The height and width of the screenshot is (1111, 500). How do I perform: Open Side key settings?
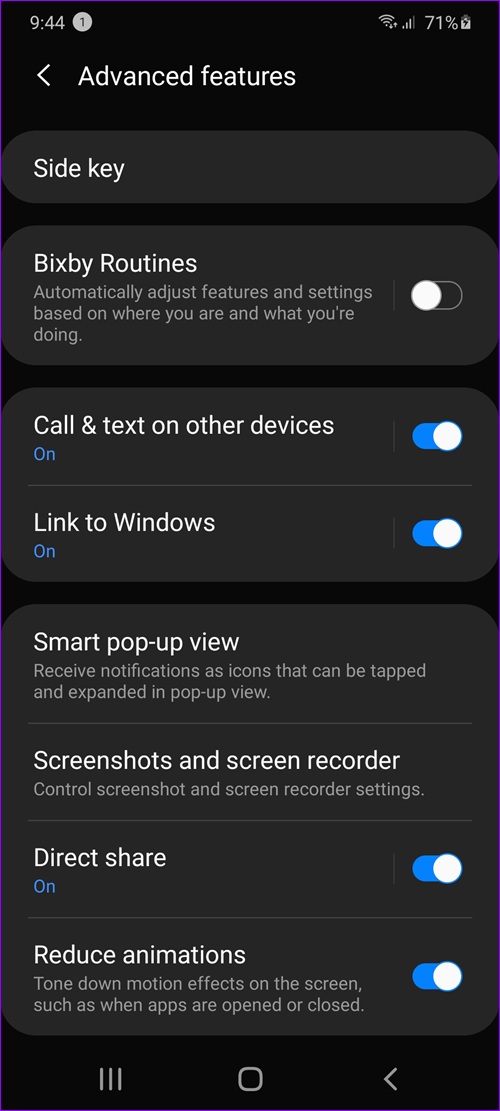click(x=250, y=168)
